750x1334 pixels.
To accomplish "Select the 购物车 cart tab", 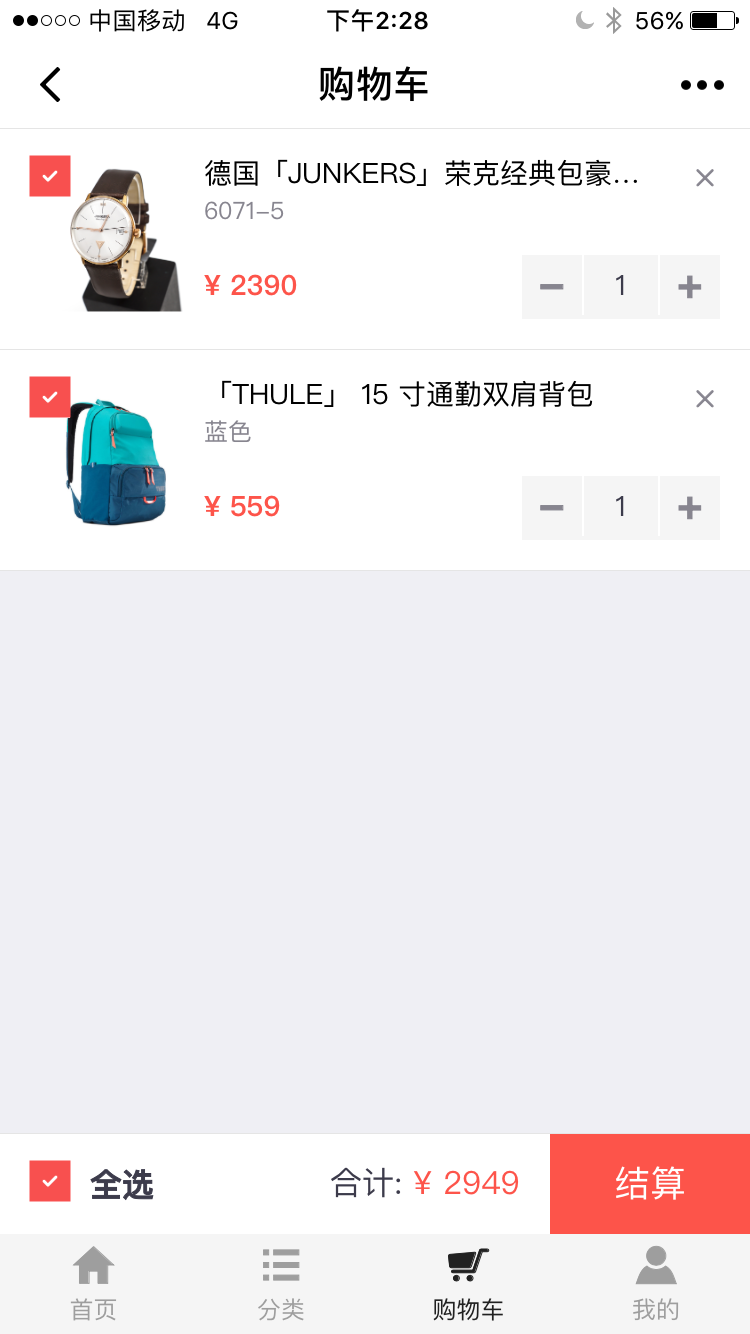I will 468,1284.
